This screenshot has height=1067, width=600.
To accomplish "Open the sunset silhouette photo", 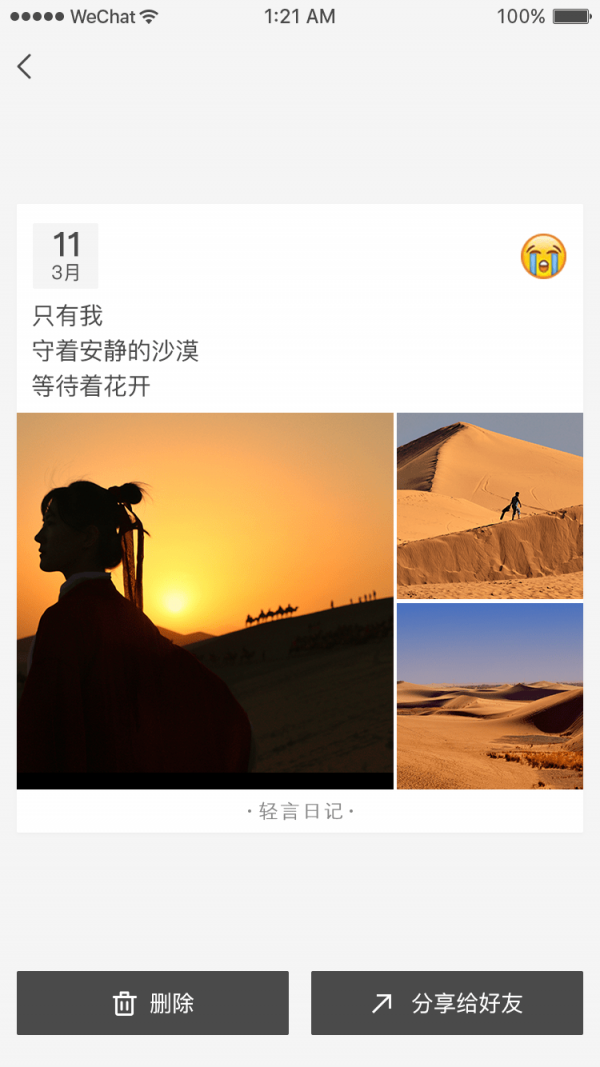I will (205, 601).
